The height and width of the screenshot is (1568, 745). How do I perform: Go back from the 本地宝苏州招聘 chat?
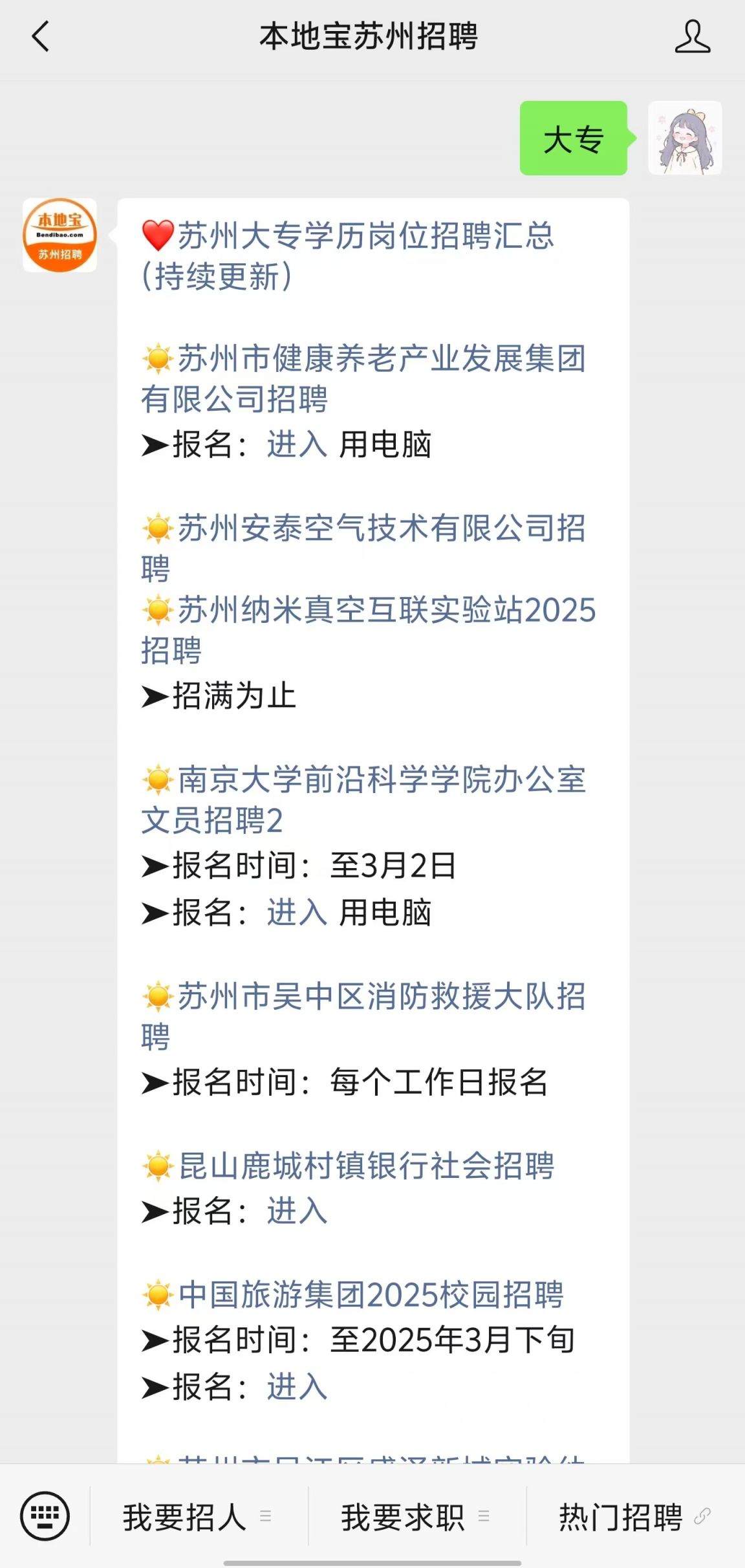point(40,36)
